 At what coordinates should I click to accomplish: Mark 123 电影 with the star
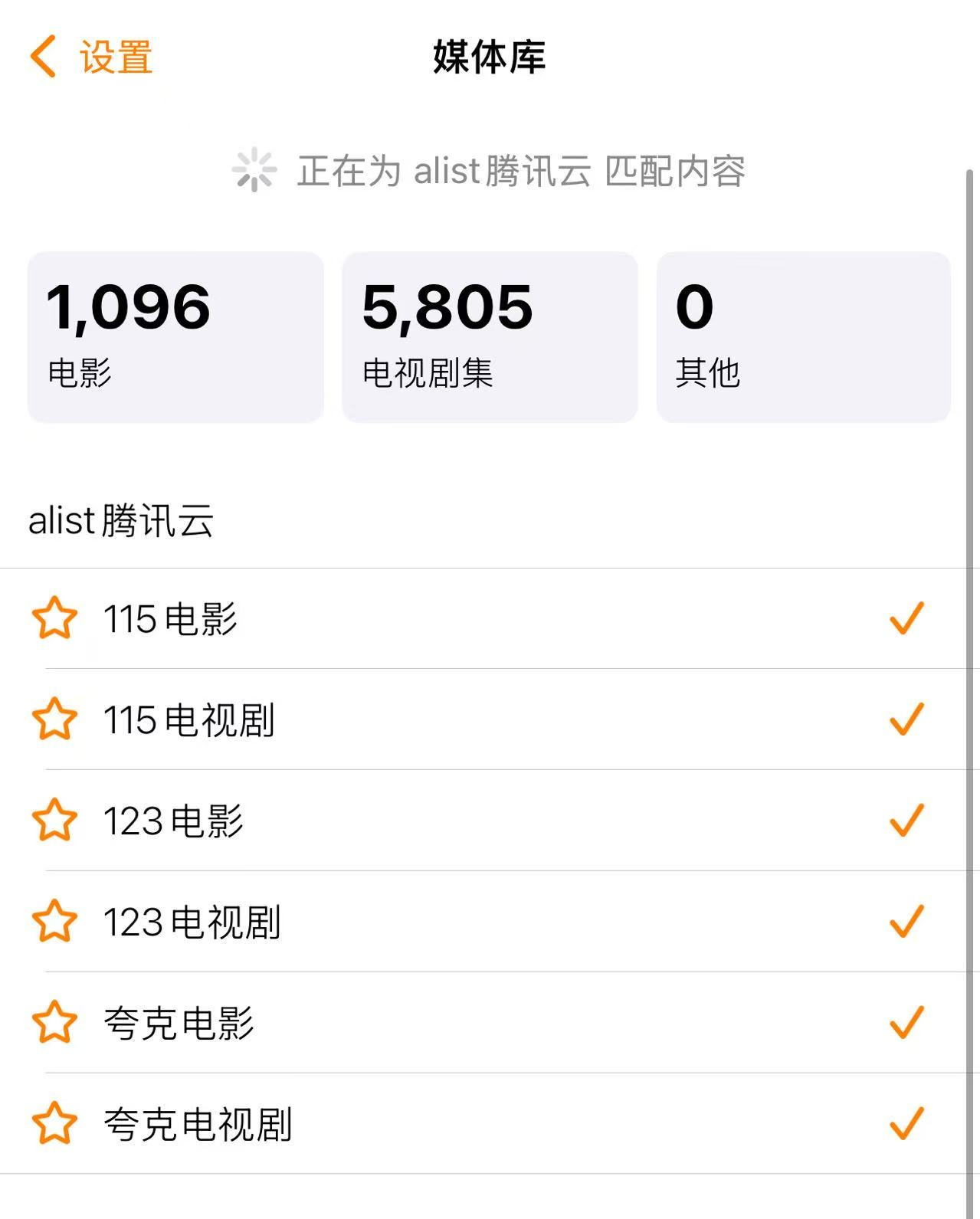point(54,821)
